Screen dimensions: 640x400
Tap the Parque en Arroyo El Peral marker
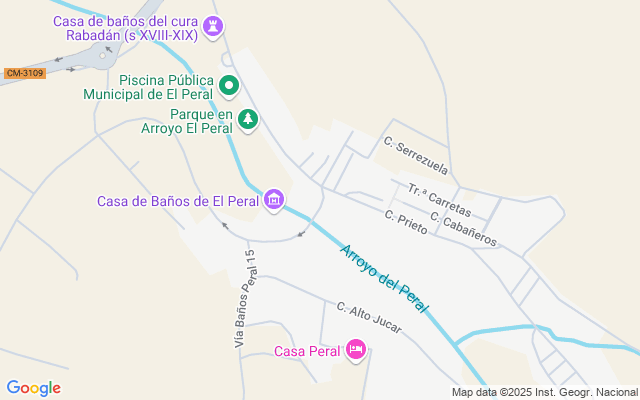point(248,120)
